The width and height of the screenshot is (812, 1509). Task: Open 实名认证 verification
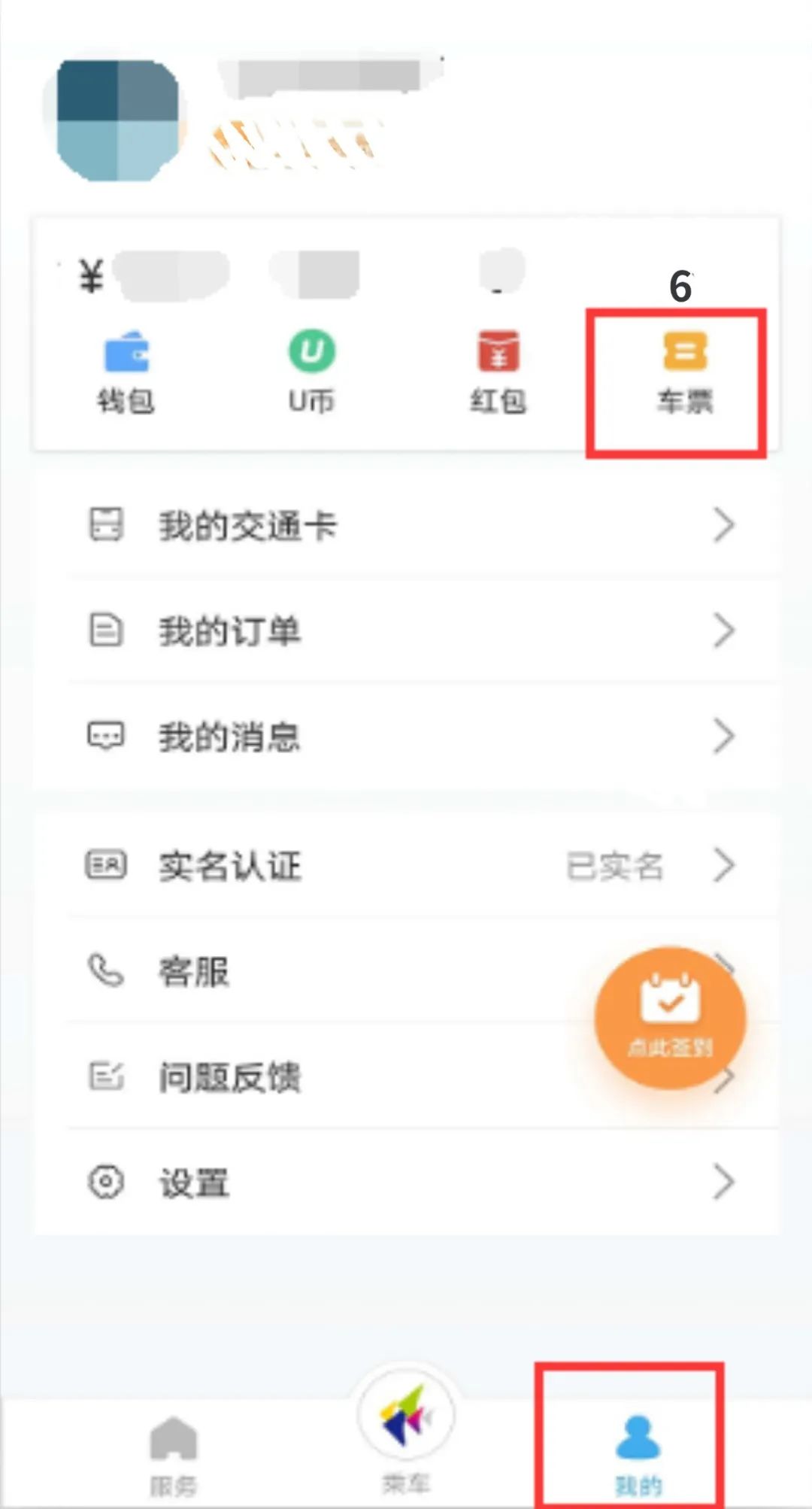[x=406, y=866]
